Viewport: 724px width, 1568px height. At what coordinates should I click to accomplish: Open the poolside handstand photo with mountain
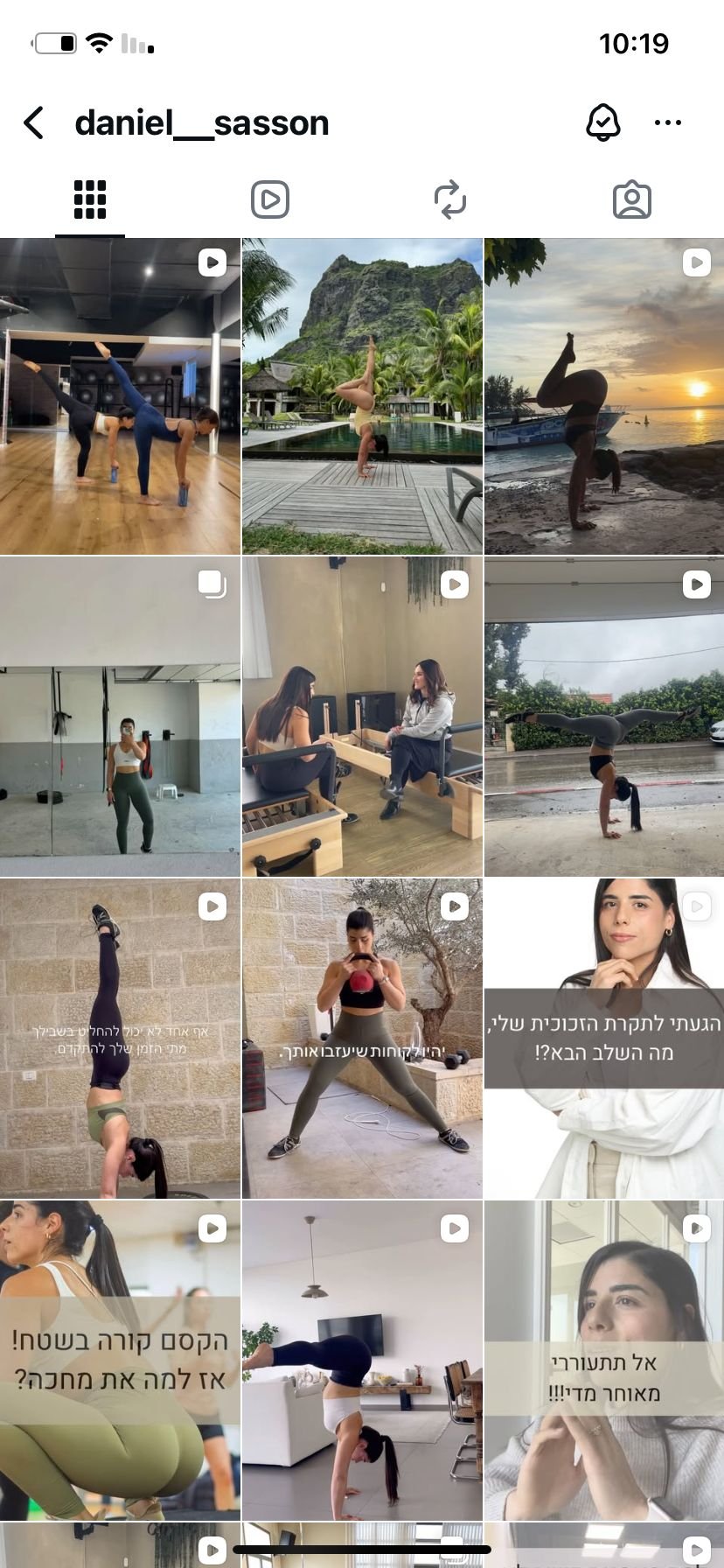point(362,396)
